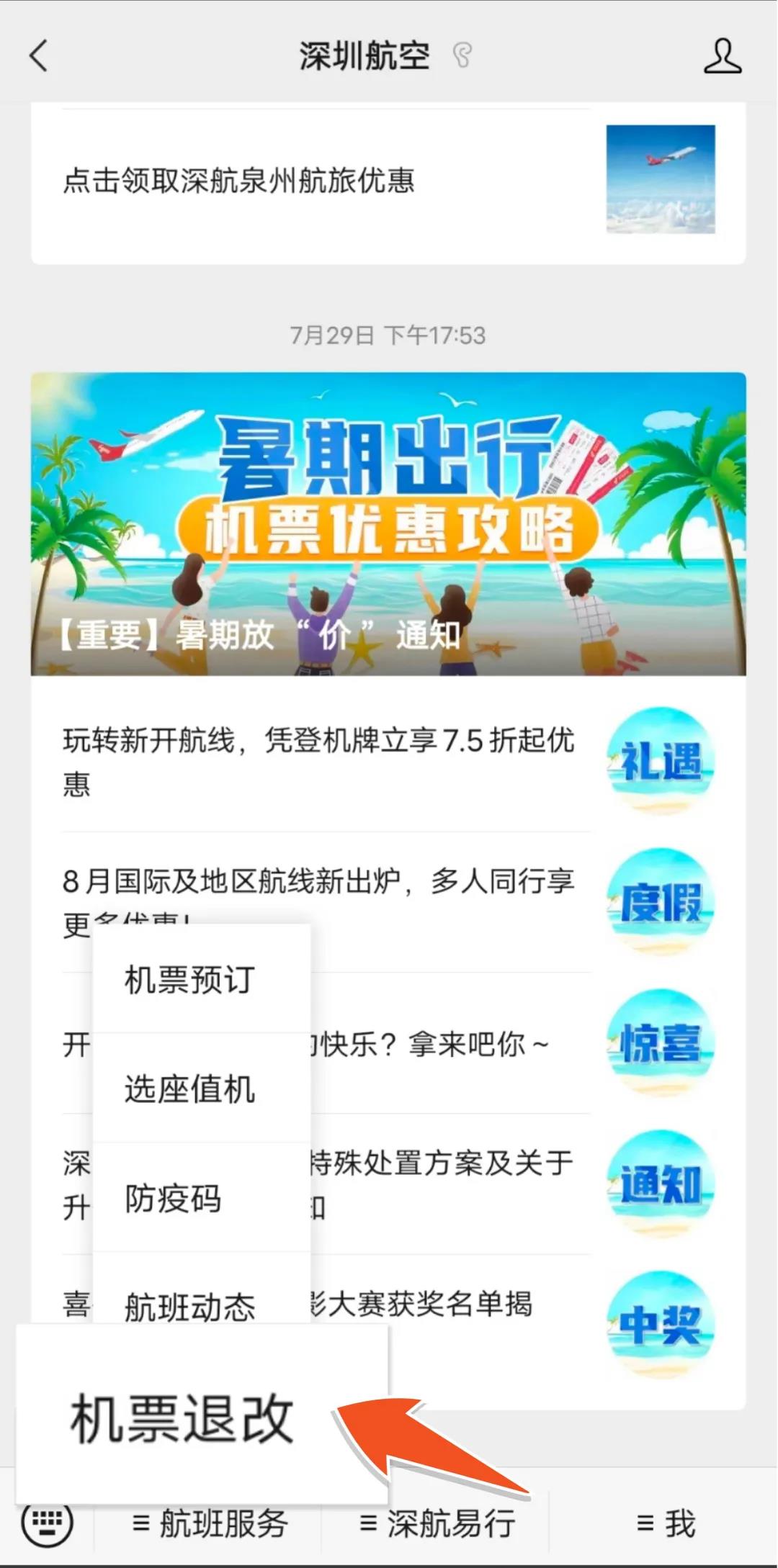The height and width of the screenshot is (1568, 778).
Task: Open the 航班服务 bottom menu
Action: 210,1524
